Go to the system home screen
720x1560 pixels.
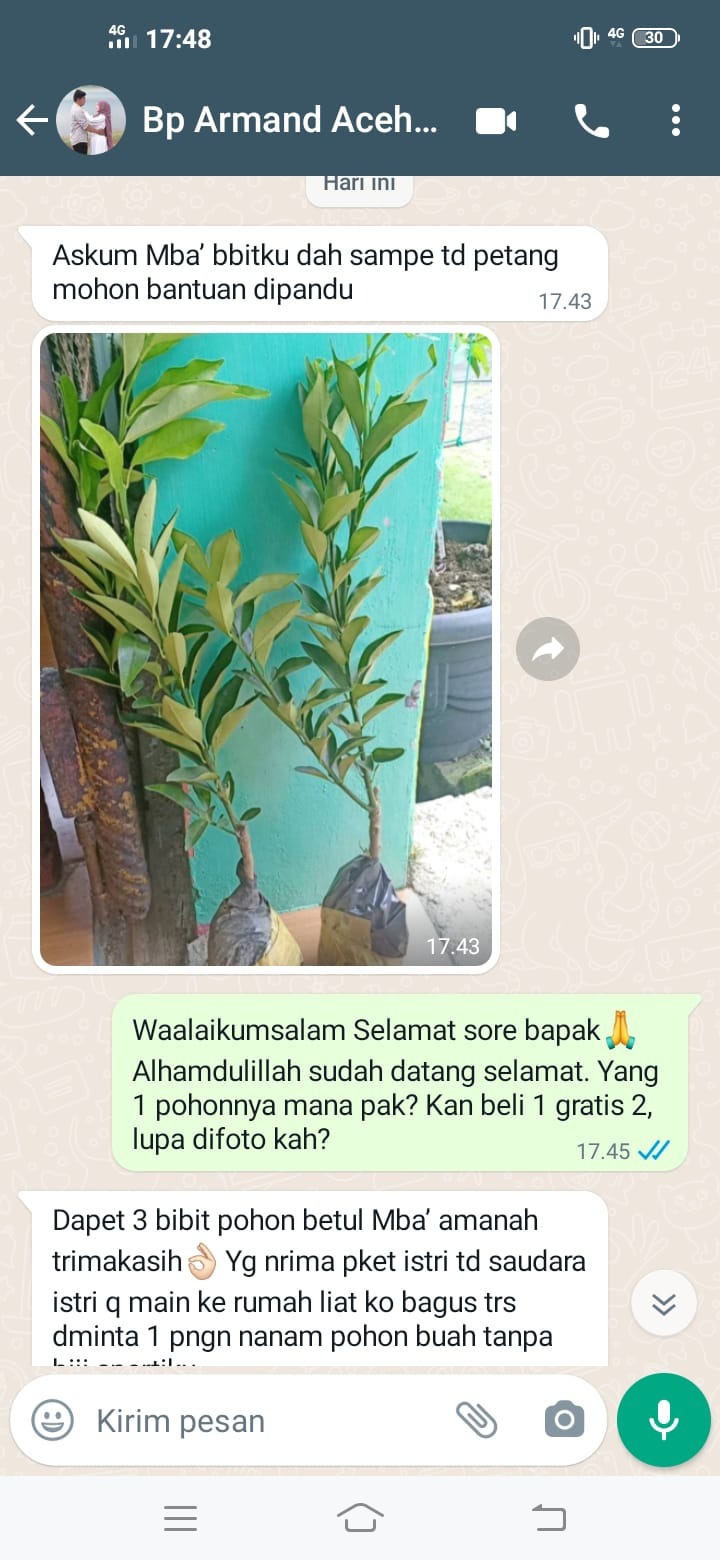point(360,1518)
